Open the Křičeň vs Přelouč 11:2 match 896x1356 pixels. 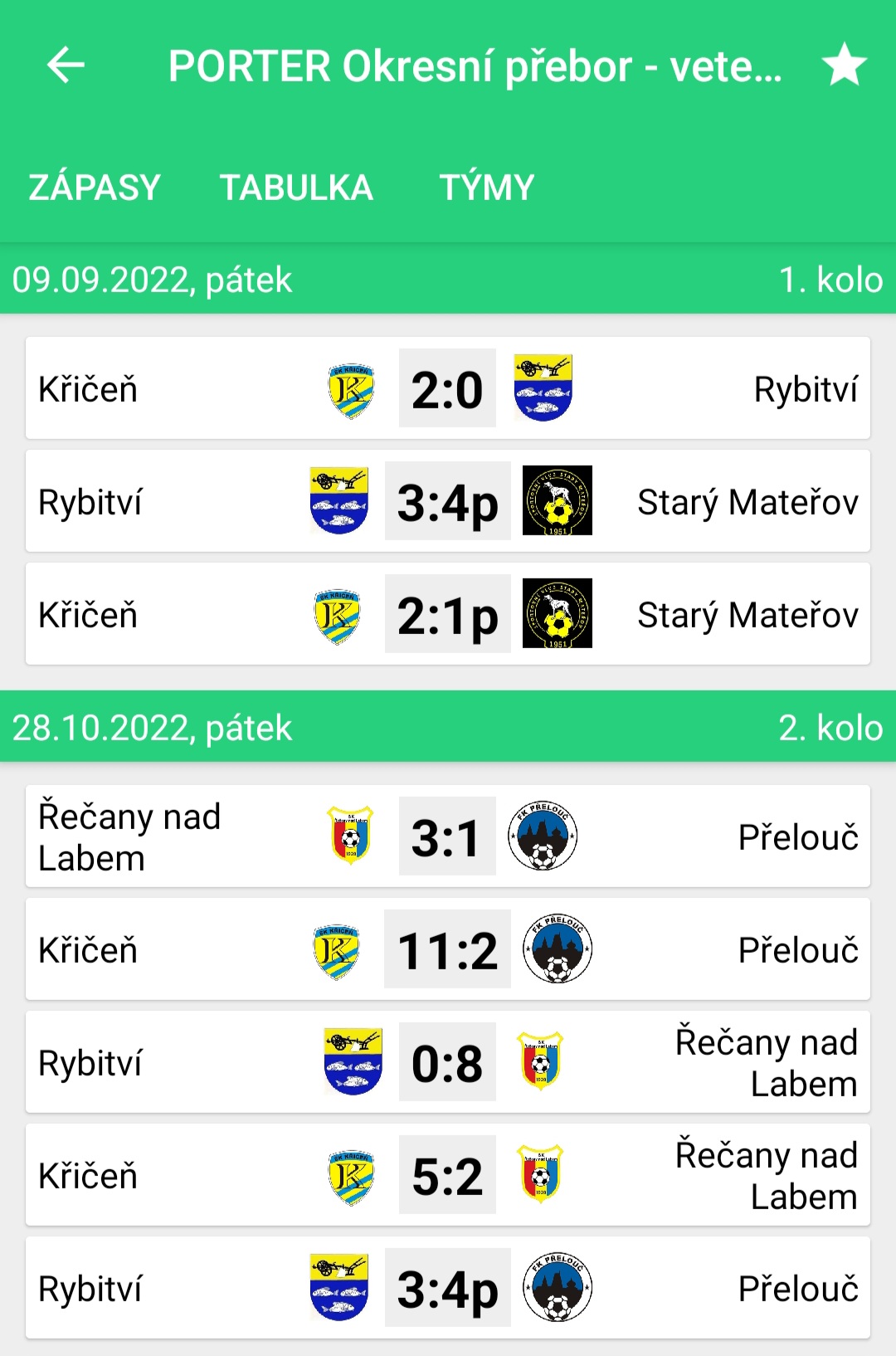447,949
